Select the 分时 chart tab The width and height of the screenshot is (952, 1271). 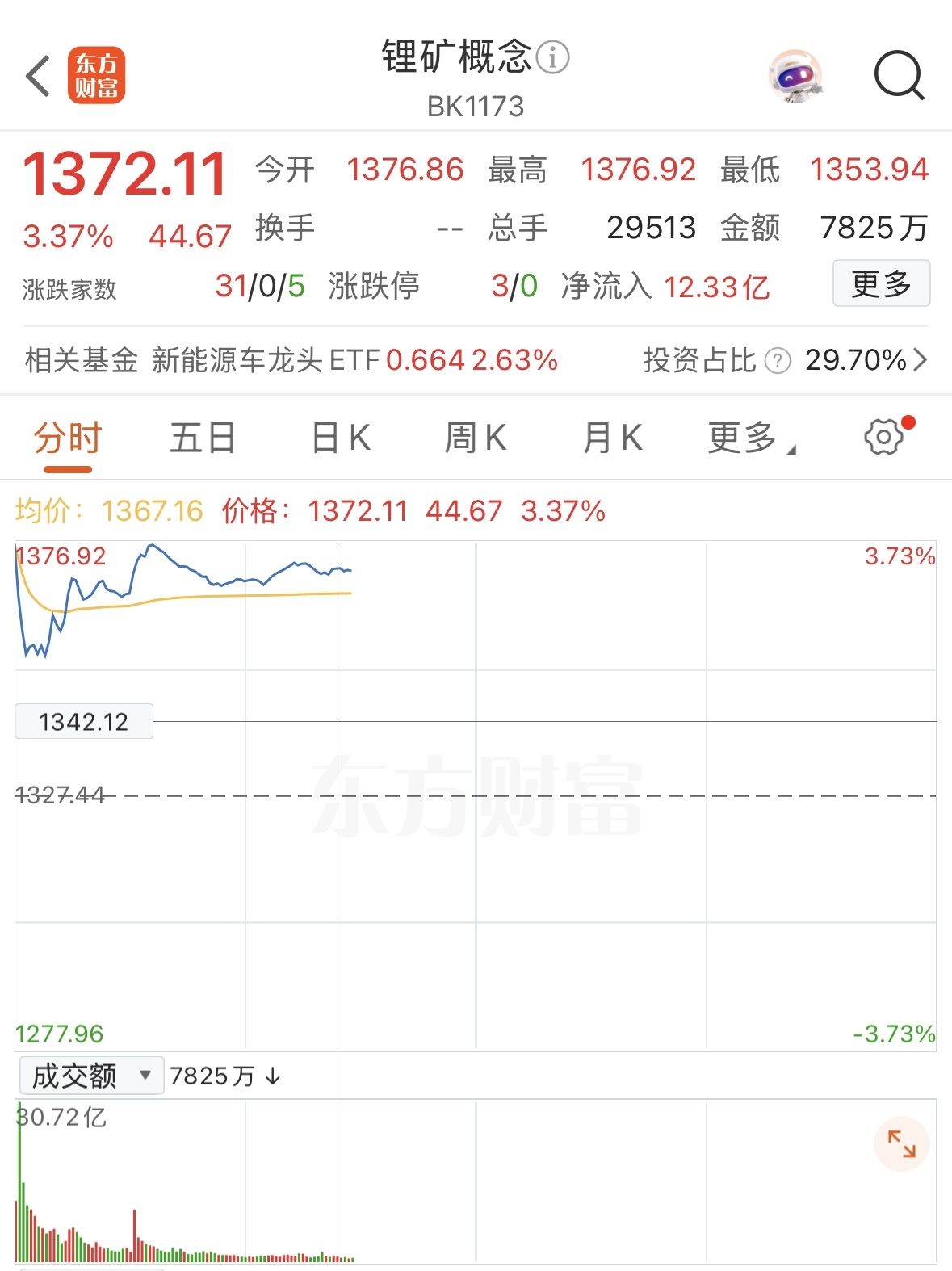pos(68,438)
